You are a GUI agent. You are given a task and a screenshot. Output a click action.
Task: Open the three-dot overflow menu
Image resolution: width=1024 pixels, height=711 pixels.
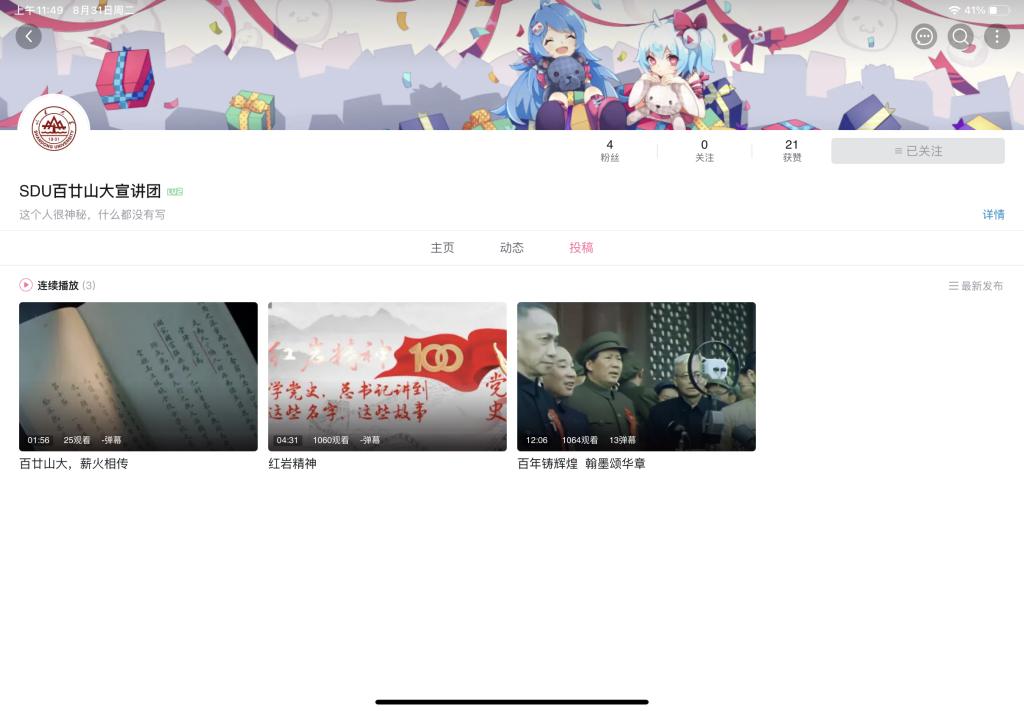pos(996,37)
